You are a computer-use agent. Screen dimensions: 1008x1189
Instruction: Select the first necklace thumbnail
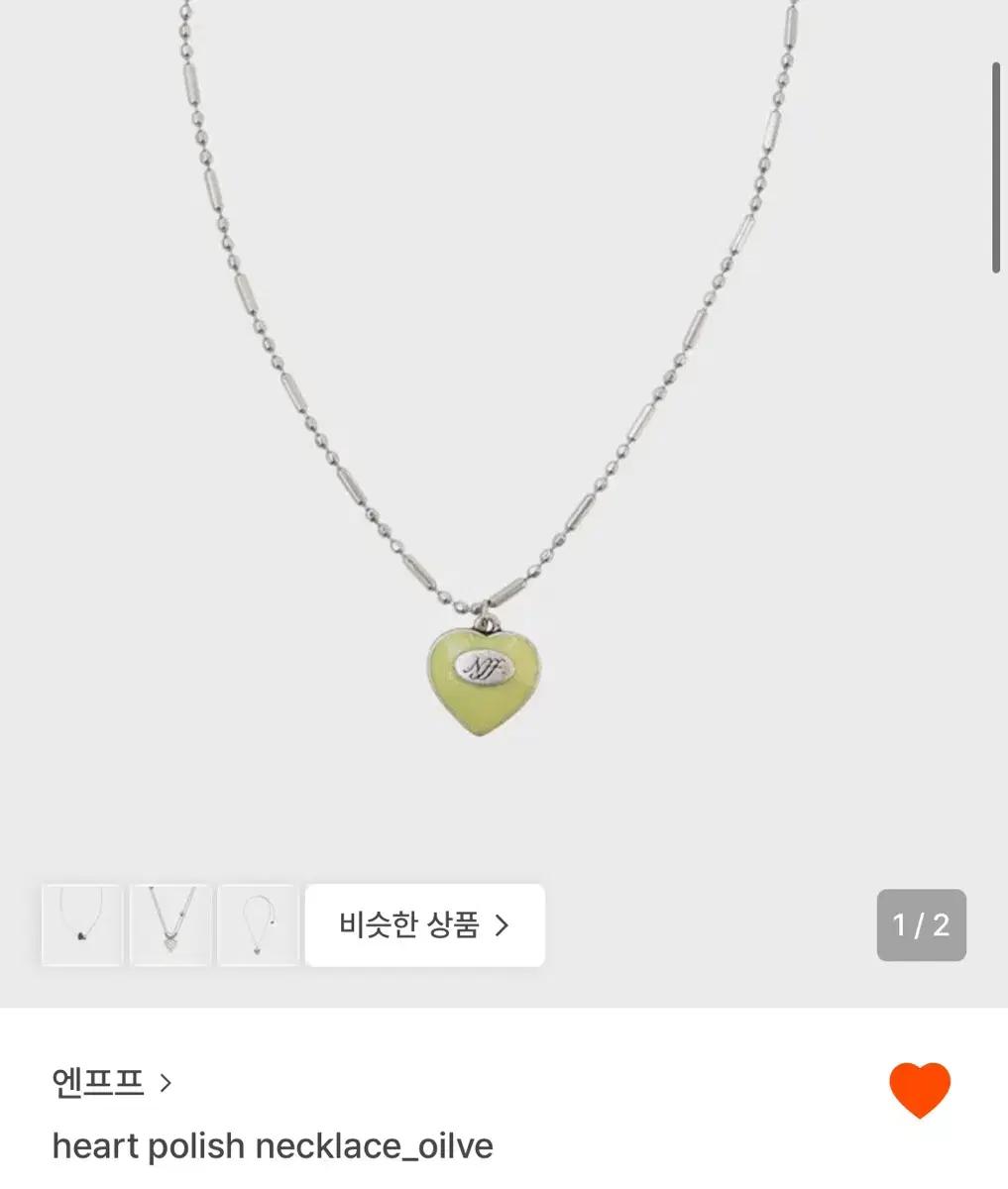coord(82,925)
